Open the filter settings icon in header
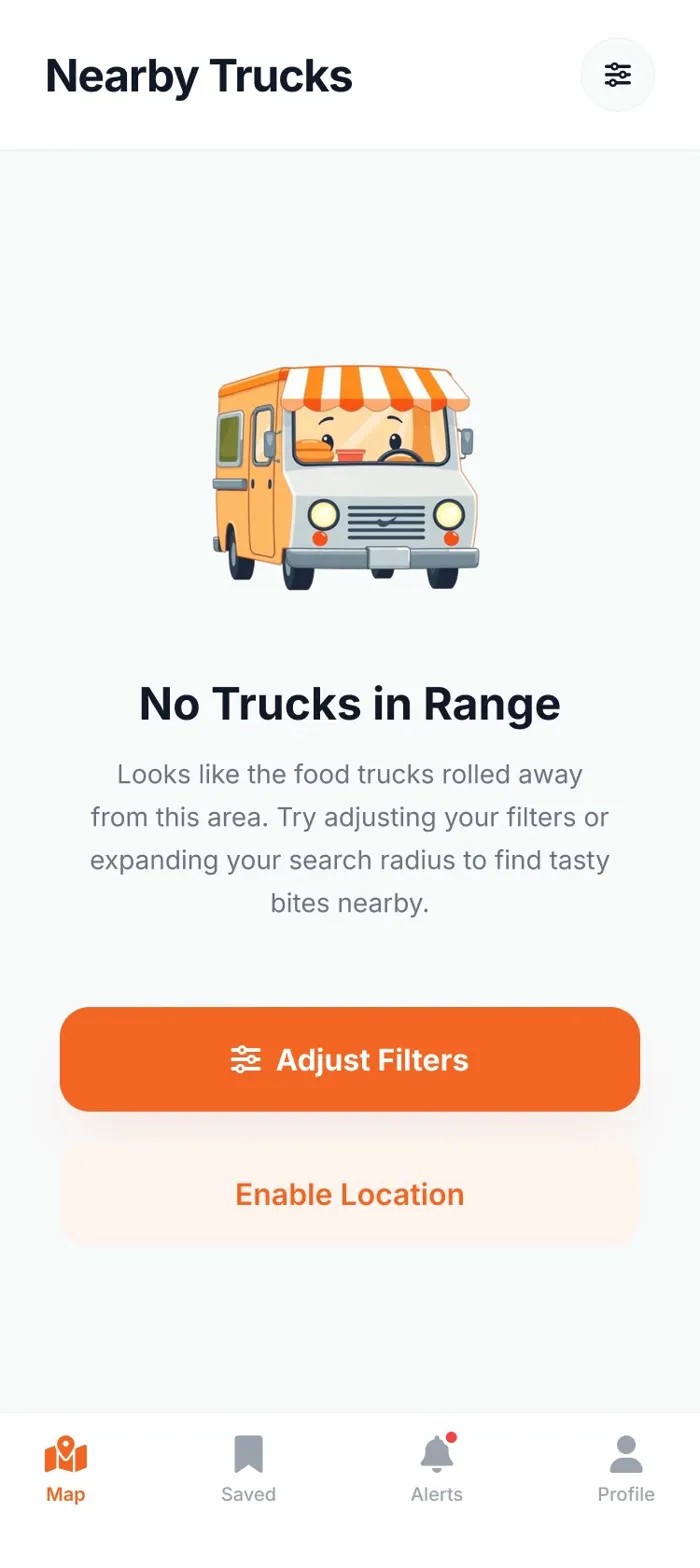The width and height of the screenshot is (700, 1568). pyautogui.click(x=617, y=75)
